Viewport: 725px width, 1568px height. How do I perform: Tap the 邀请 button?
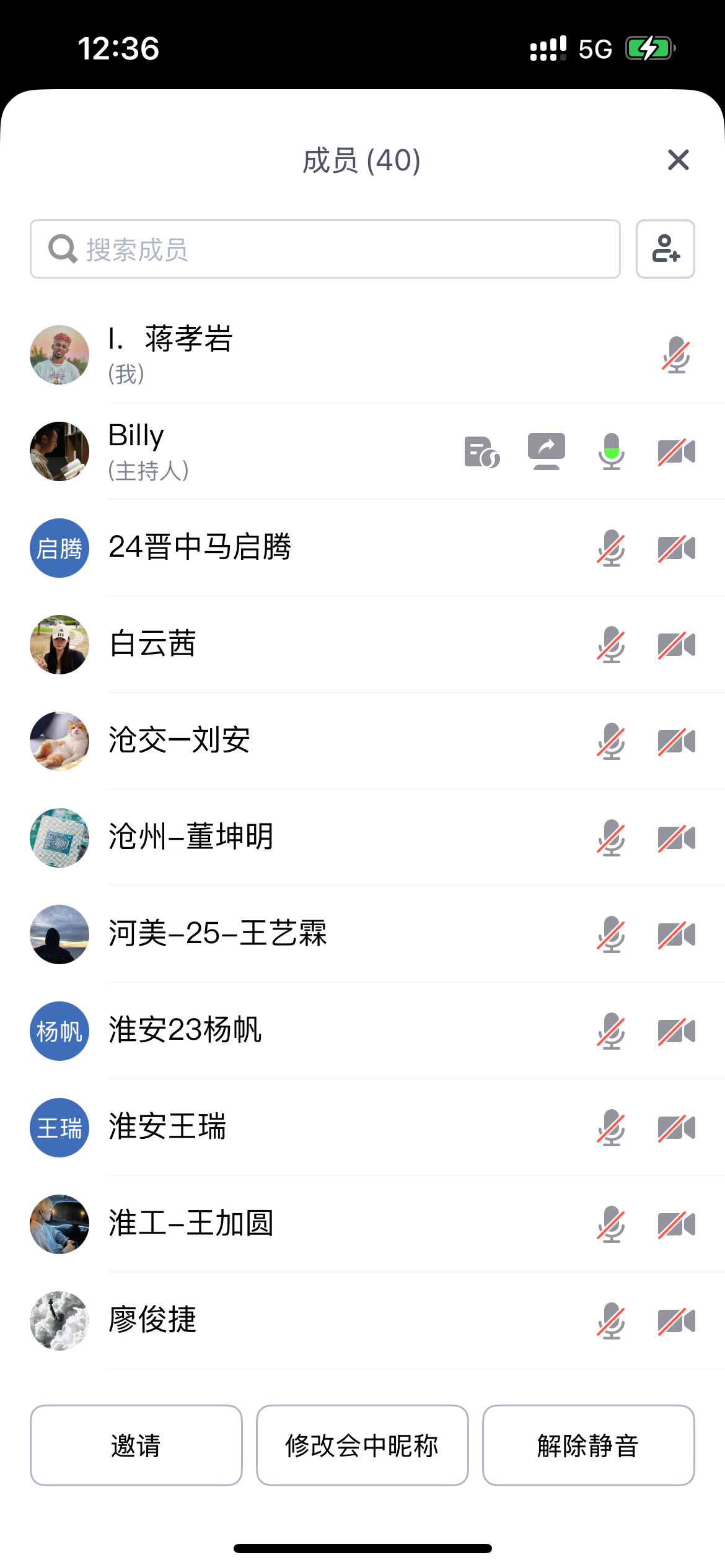point(136,1445)
